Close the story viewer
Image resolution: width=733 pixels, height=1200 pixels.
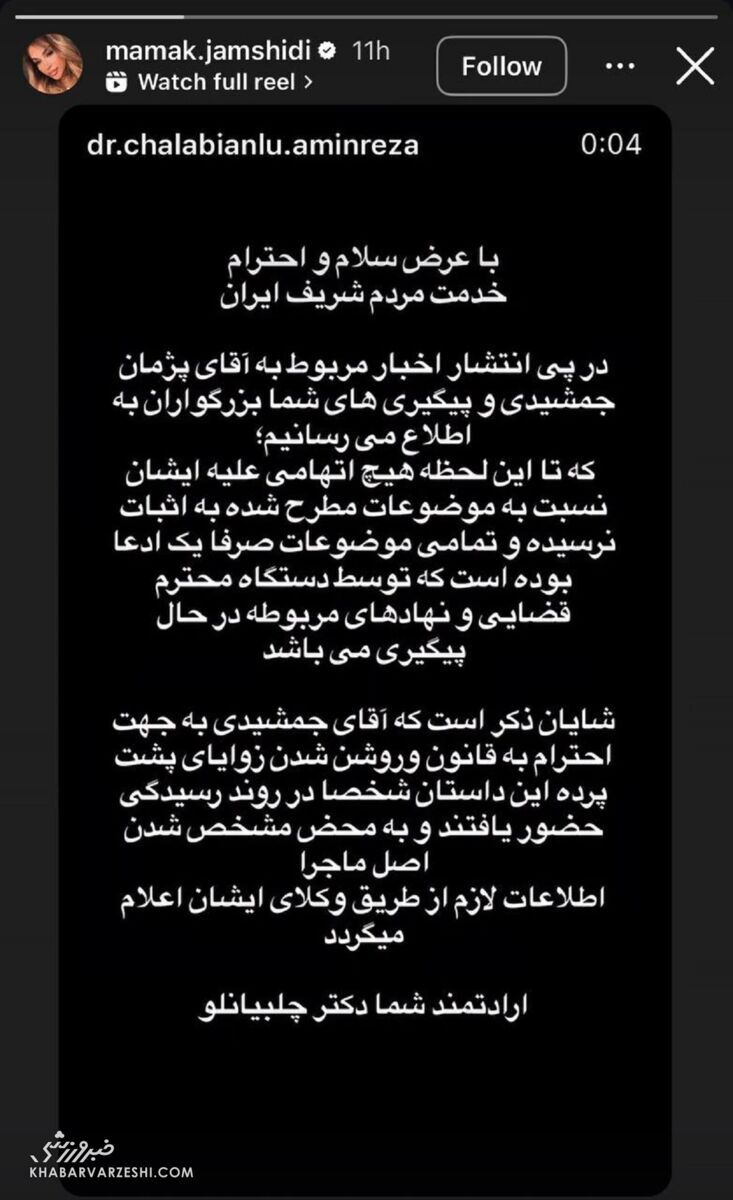[x=694, y=66]
